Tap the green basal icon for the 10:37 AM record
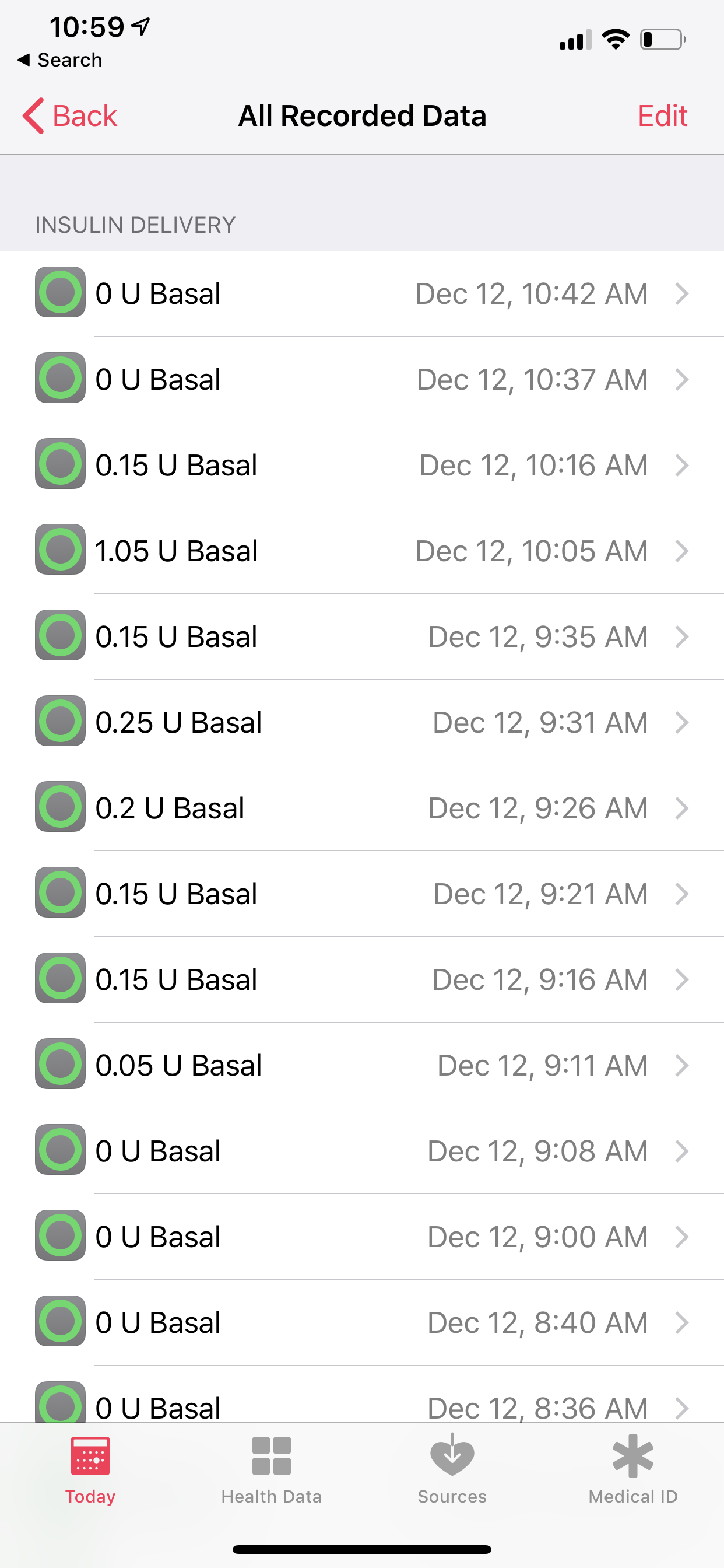Image resolution: width=724 pixels, height=1568 pixels. click(59, 379)
